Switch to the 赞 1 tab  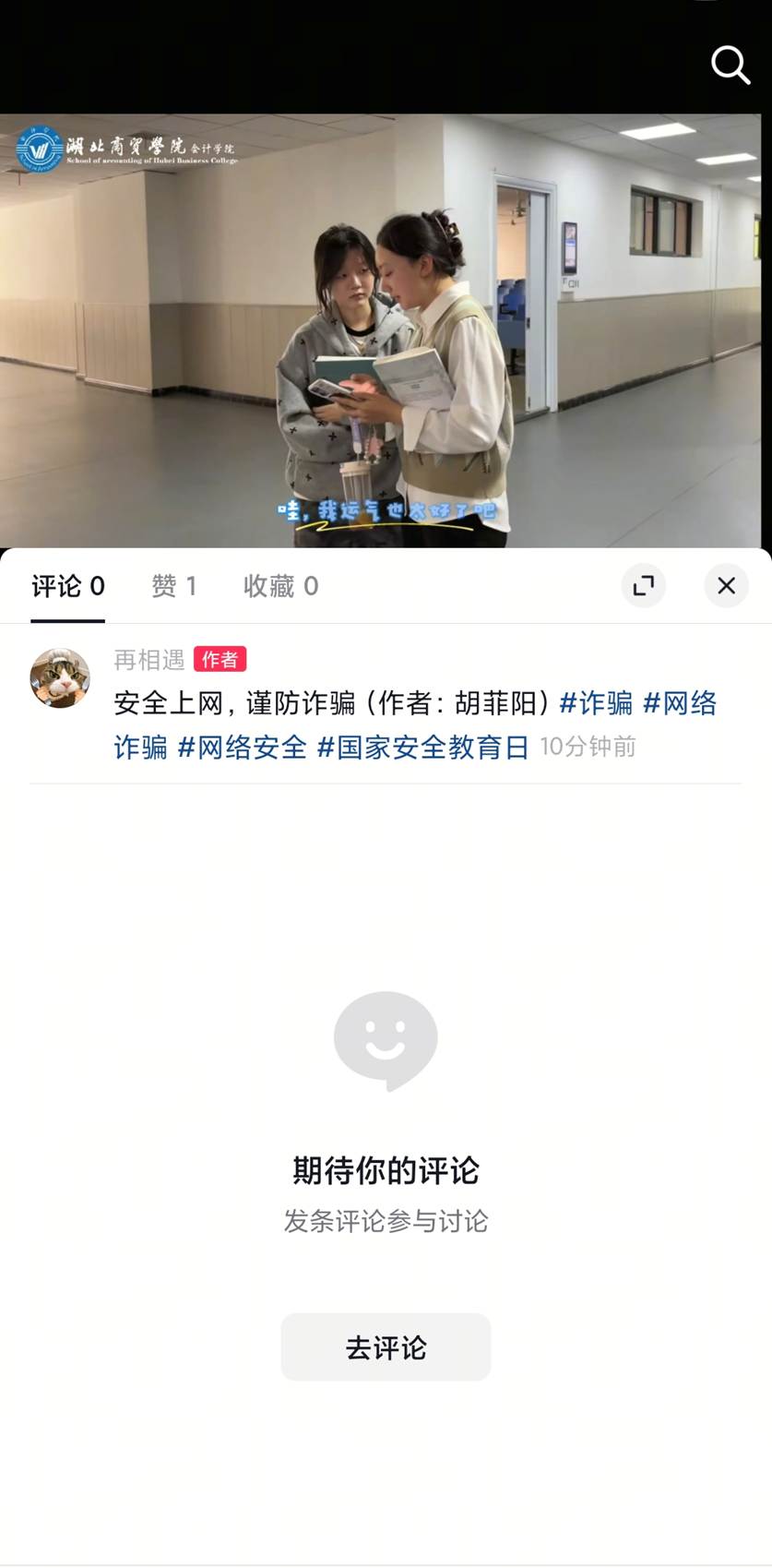tap(173, 586)
